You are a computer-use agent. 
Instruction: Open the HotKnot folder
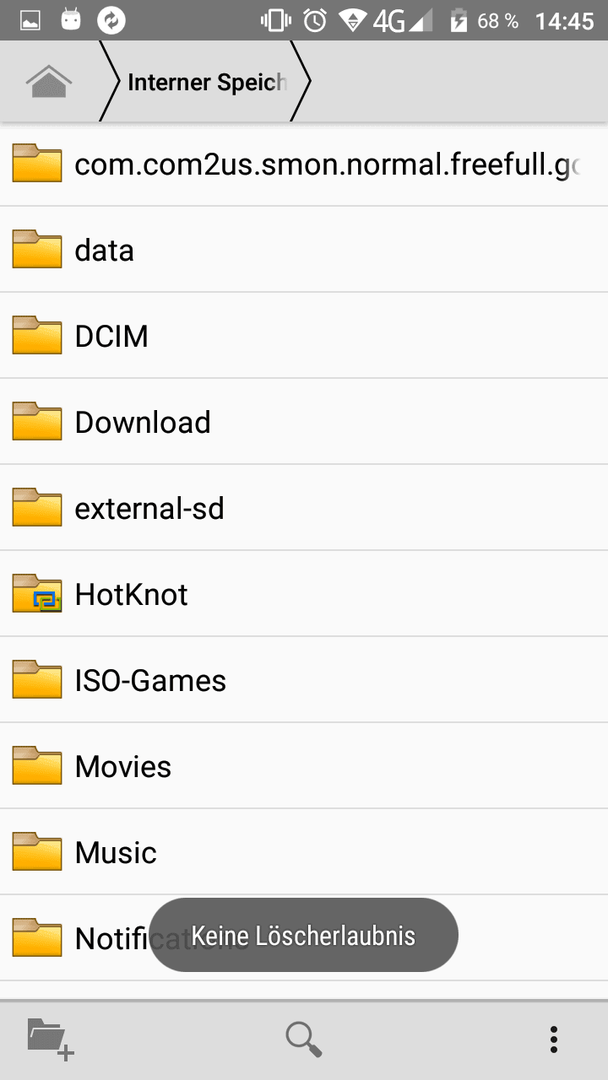click(x=304, y=594)
